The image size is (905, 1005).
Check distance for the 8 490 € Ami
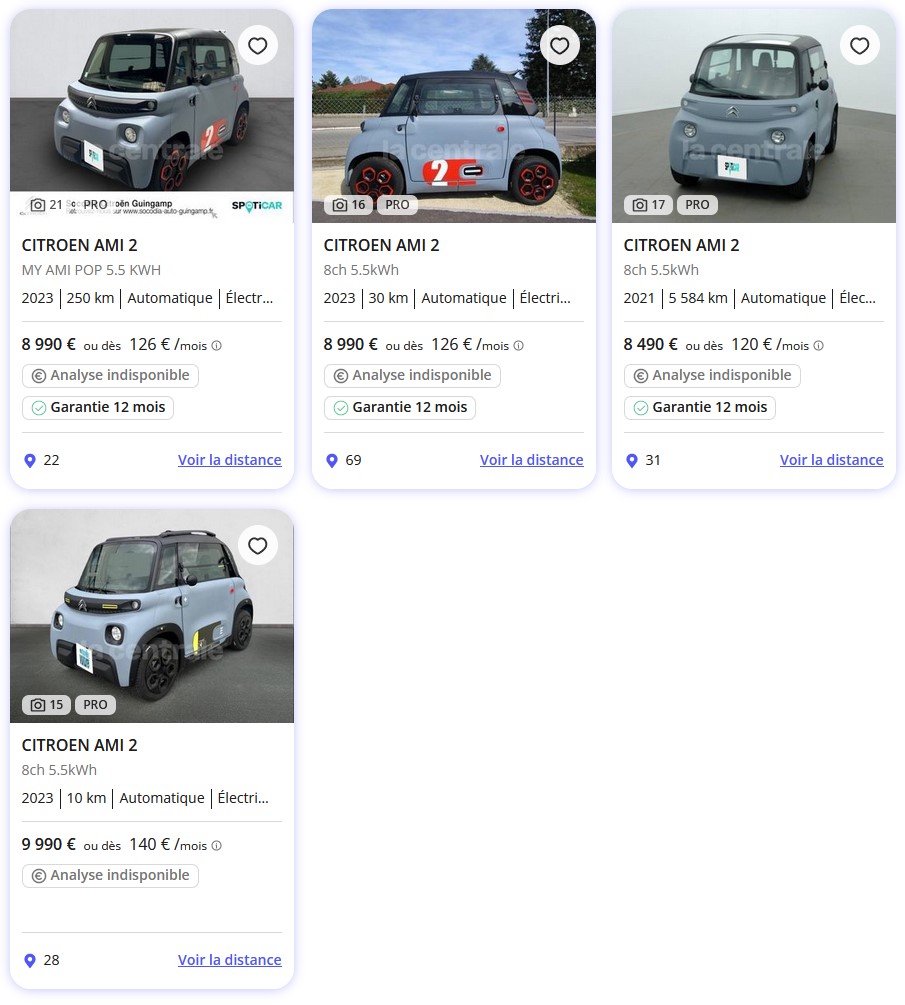coord(831,460)
